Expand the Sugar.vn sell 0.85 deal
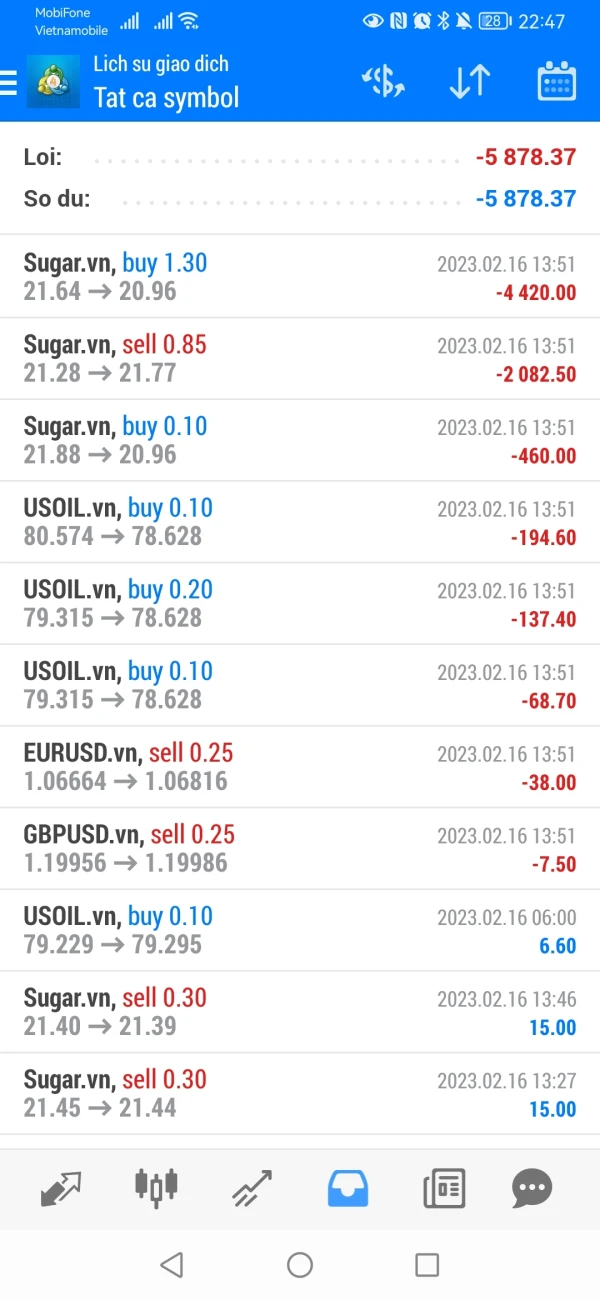The height and width of the screenshot is (1300, 600). coord(300,359)
